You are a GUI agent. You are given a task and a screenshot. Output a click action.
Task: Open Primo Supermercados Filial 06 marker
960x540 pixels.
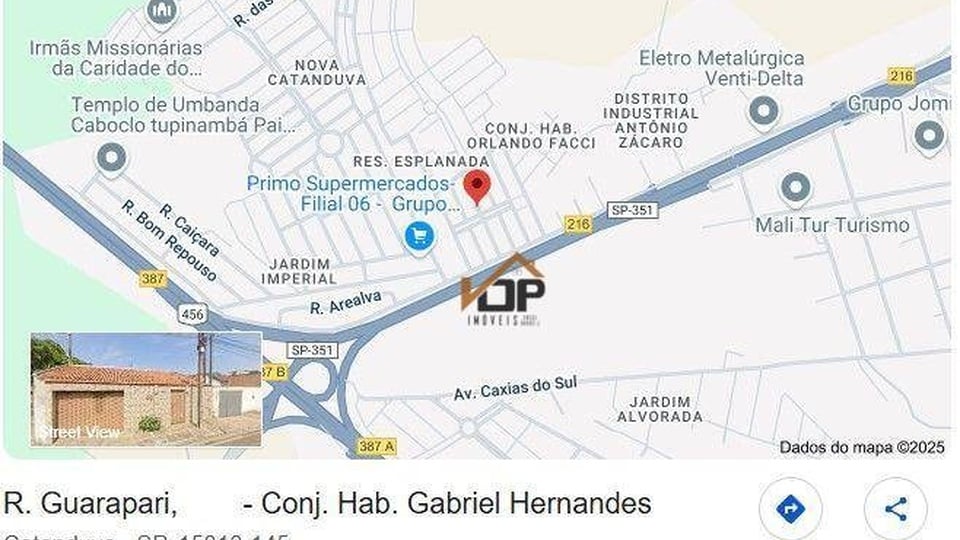click(x=418, y=236)
